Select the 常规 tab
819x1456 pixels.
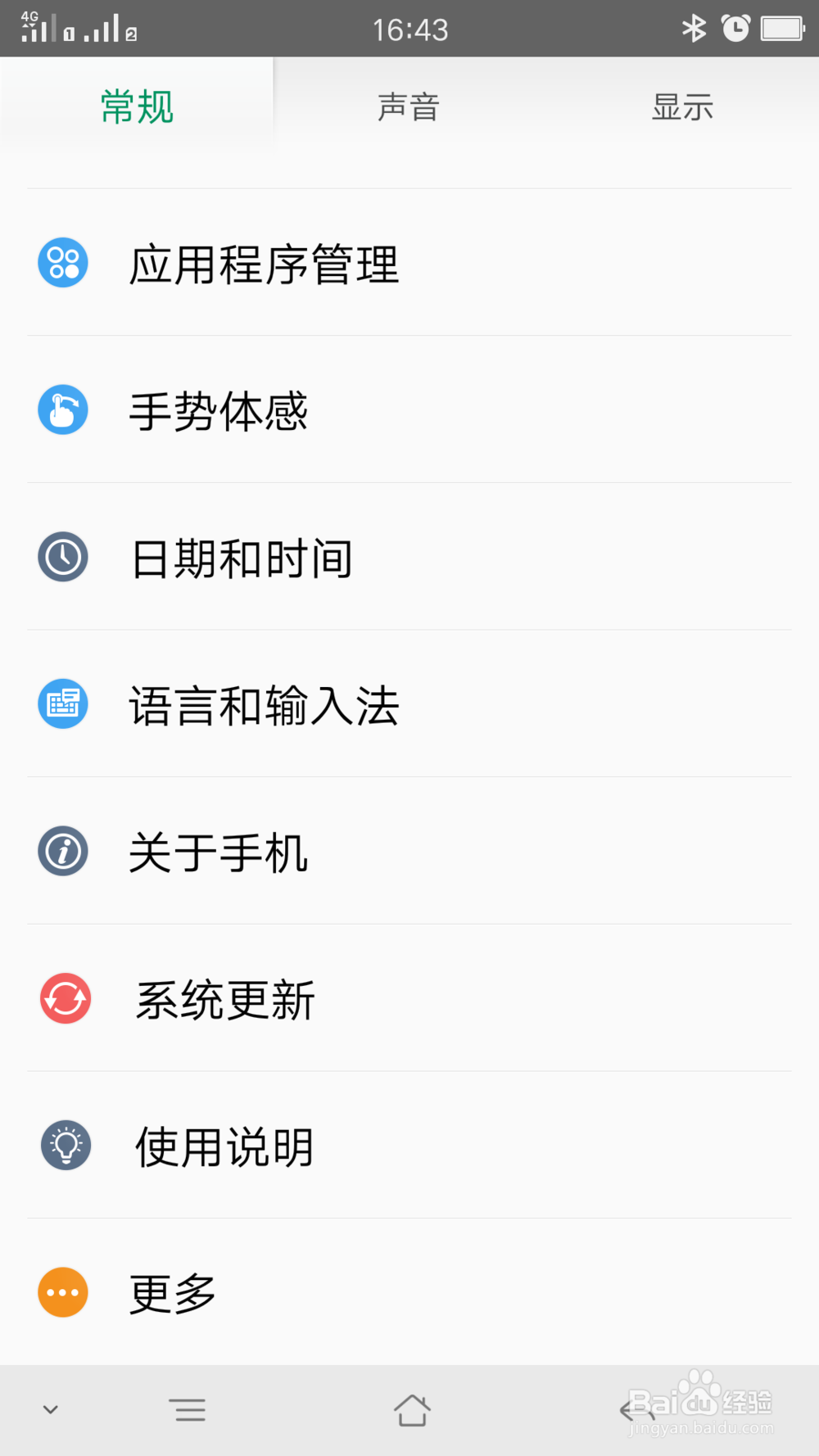(137, 107)
